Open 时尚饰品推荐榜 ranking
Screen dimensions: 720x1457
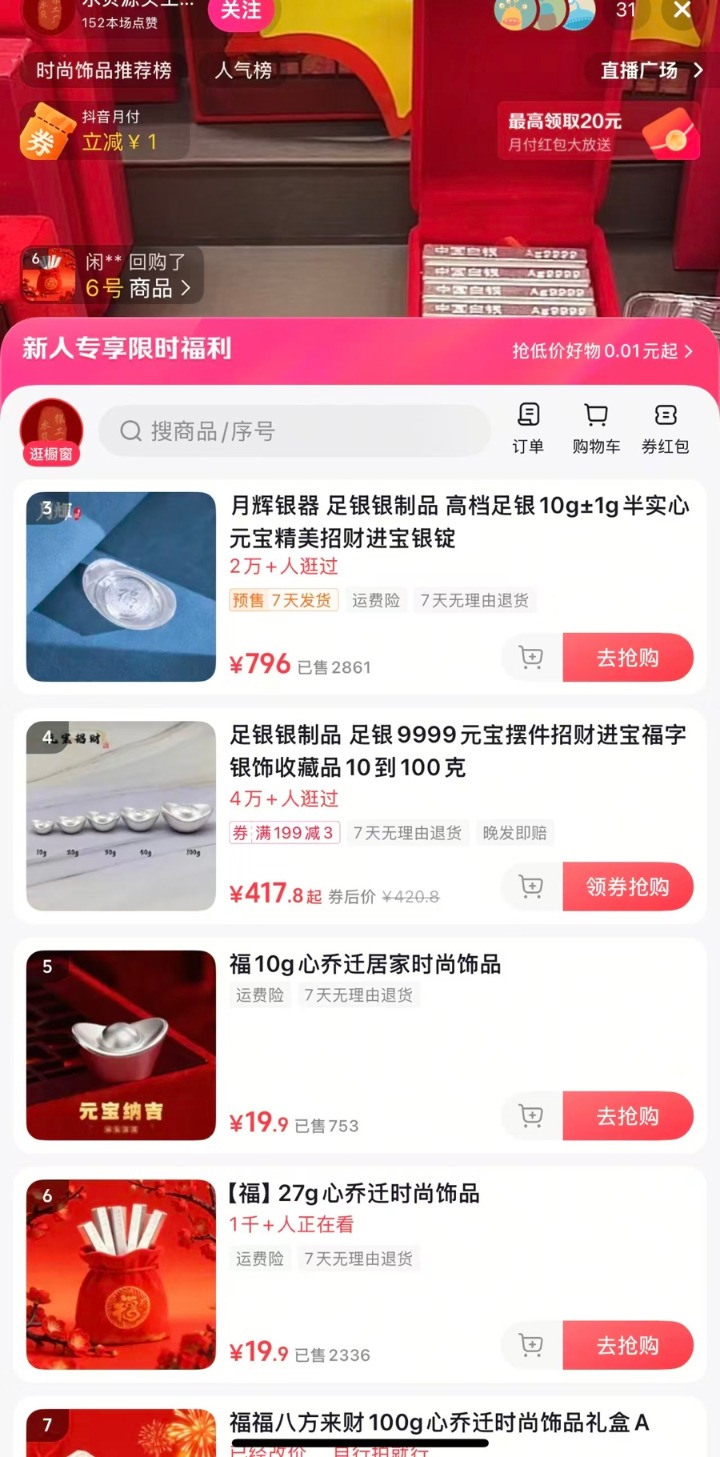point(103,70)
